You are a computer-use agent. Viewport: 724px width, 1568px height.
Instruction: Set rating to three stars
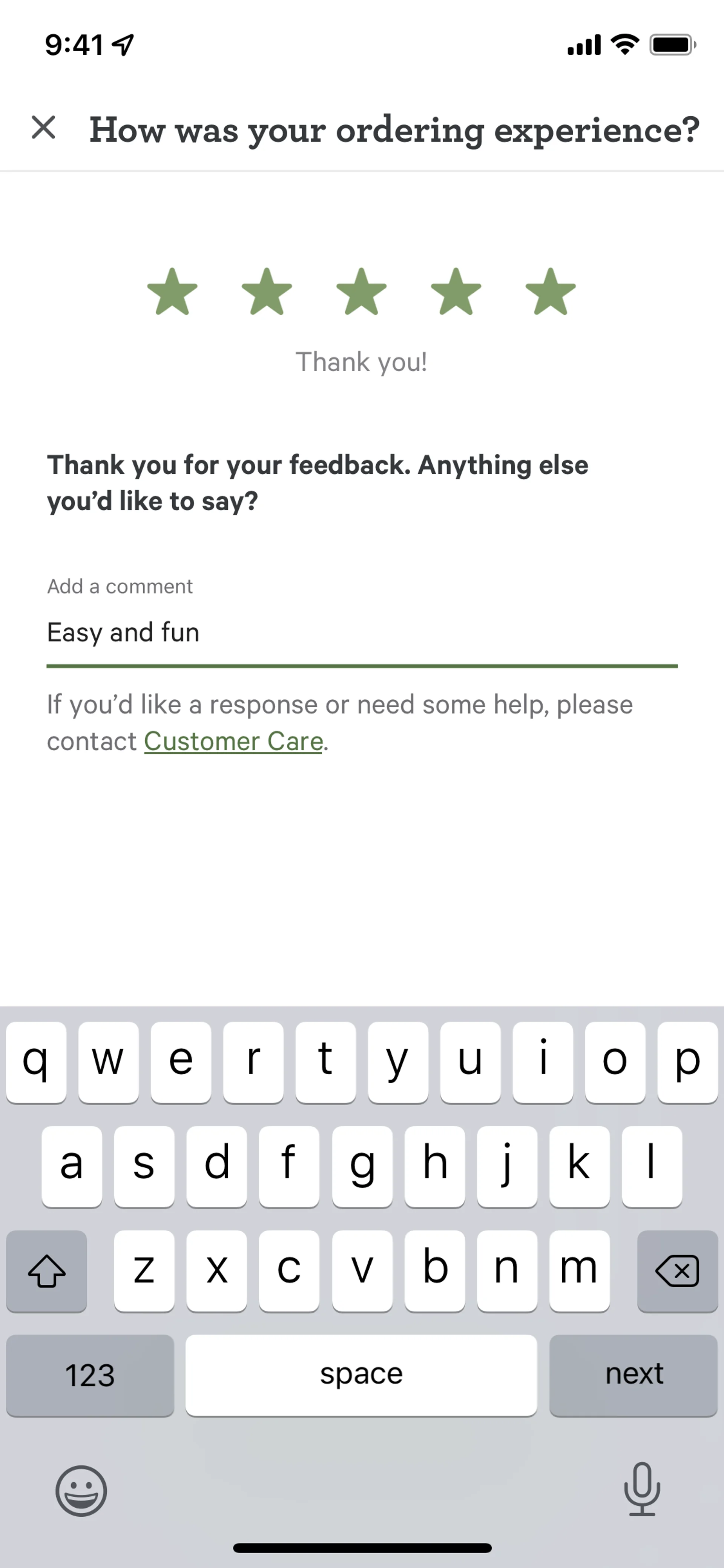(x=361, y=292)
